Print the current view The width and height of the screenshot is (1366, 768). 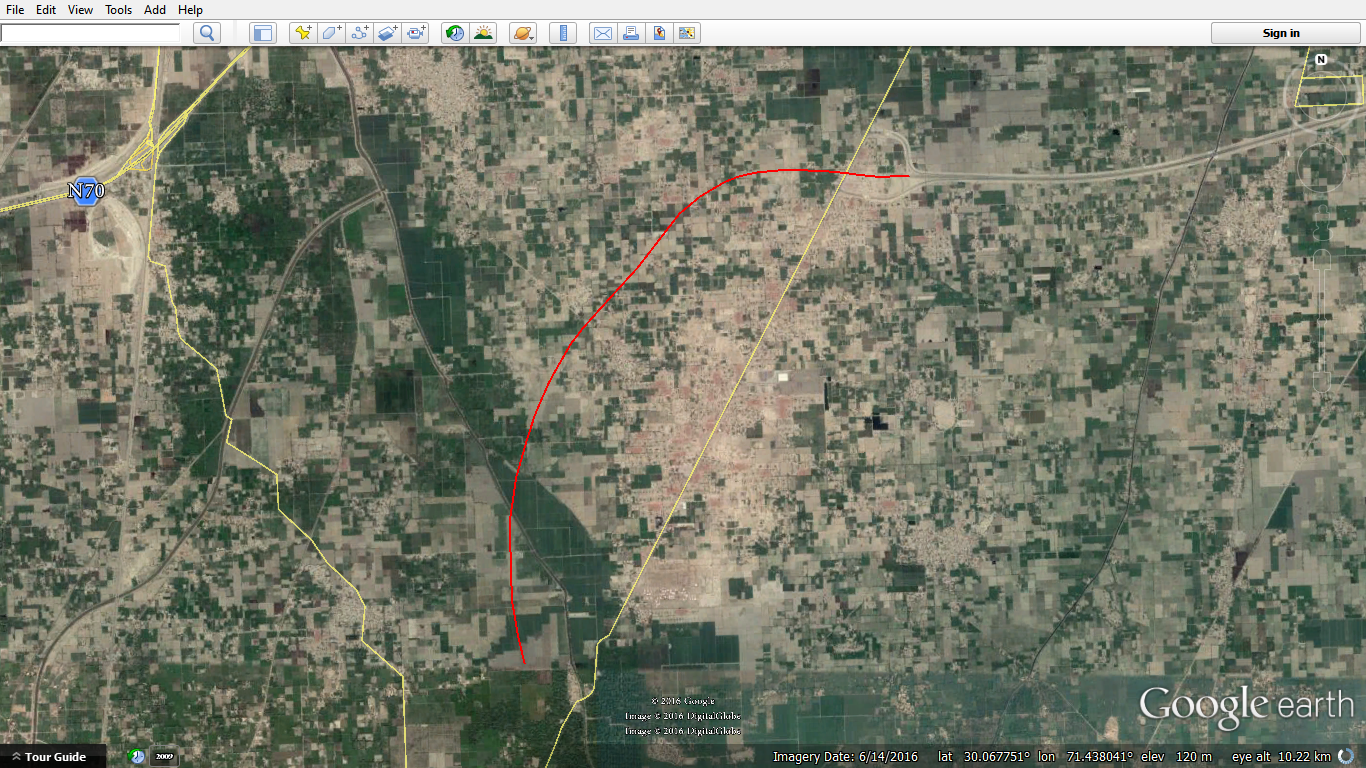click(x=631, y=33)
